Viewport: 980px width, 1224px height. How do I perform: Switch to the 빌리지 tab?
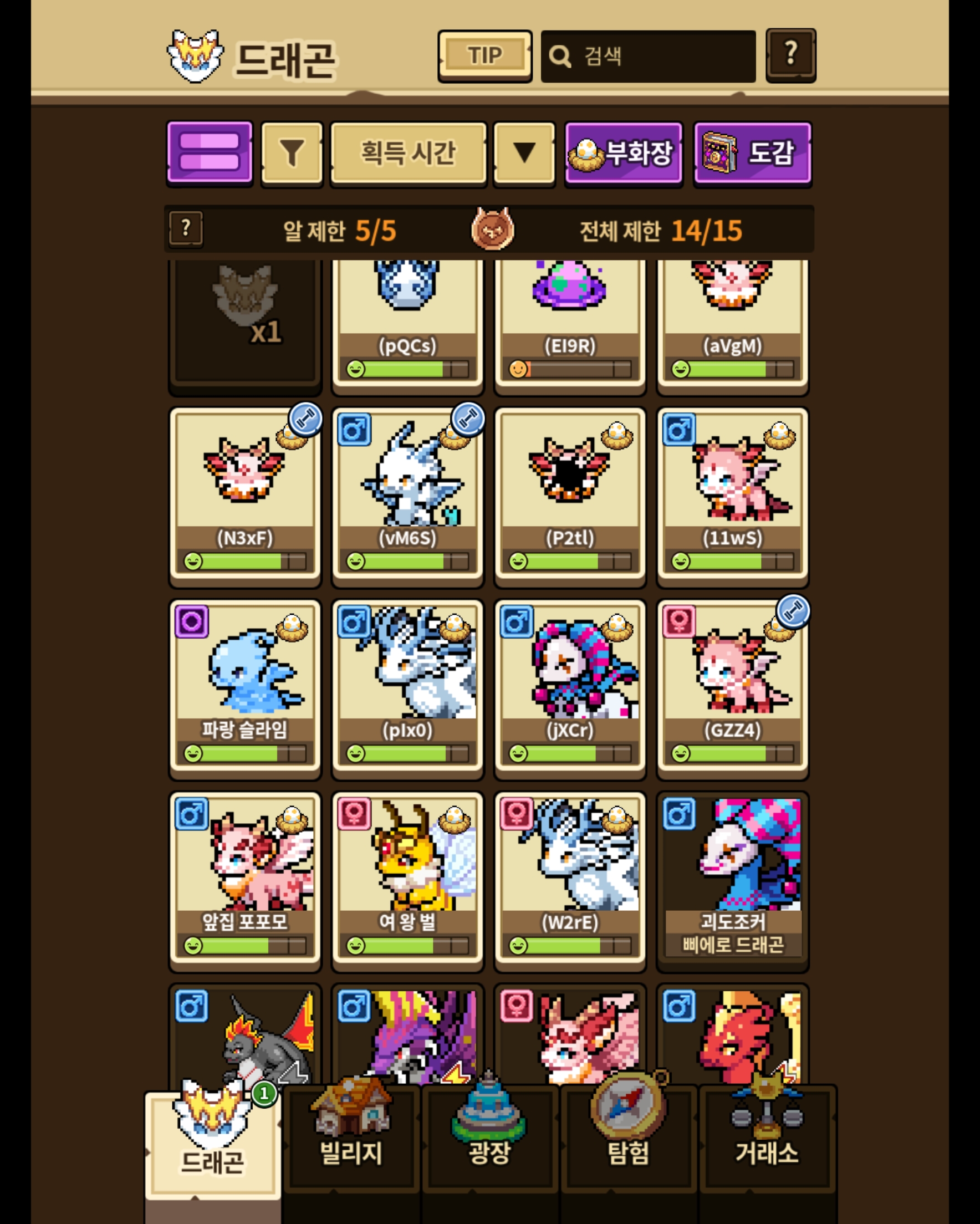click(351, 1135)
